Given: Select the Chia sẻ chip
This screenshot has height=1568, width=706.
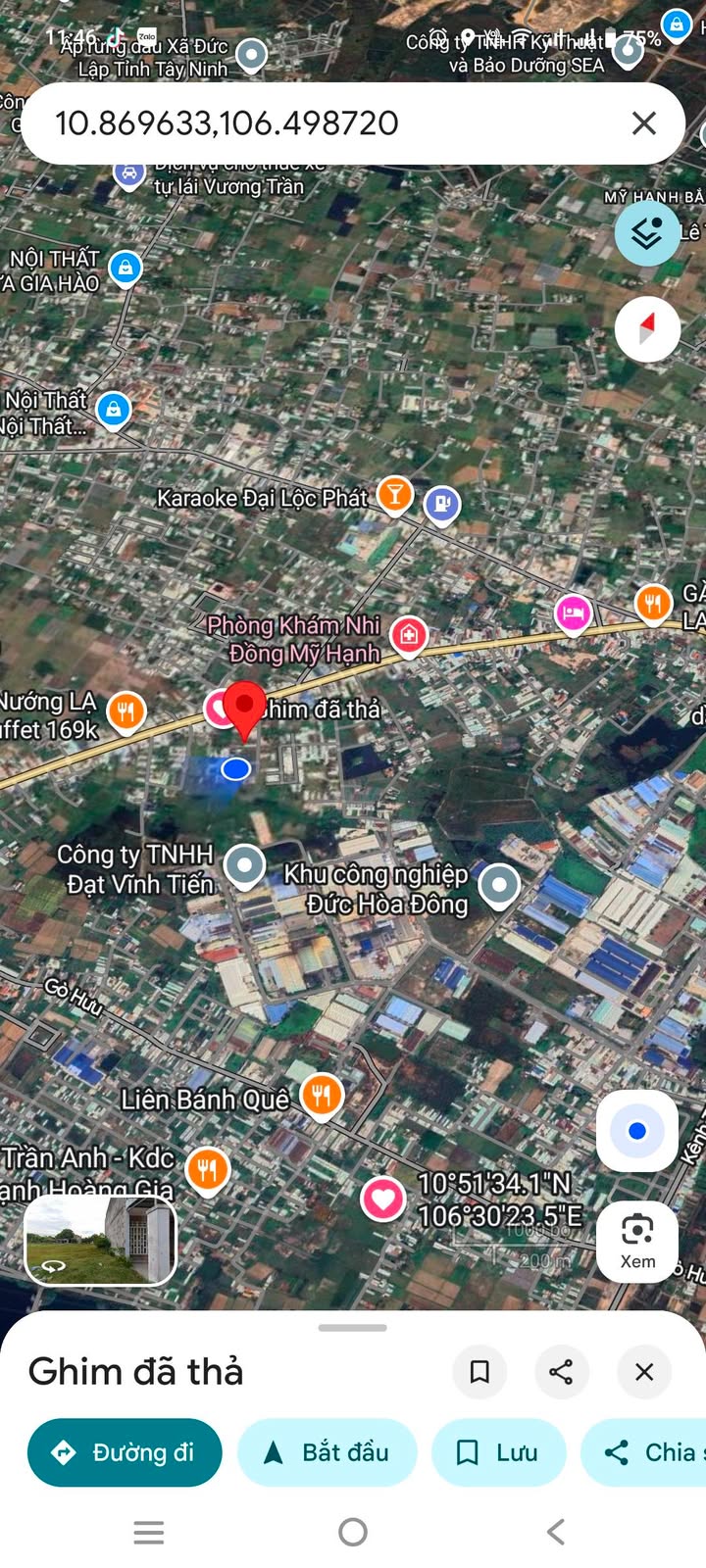Looking at the screenshot, I should coord(647,1452).
